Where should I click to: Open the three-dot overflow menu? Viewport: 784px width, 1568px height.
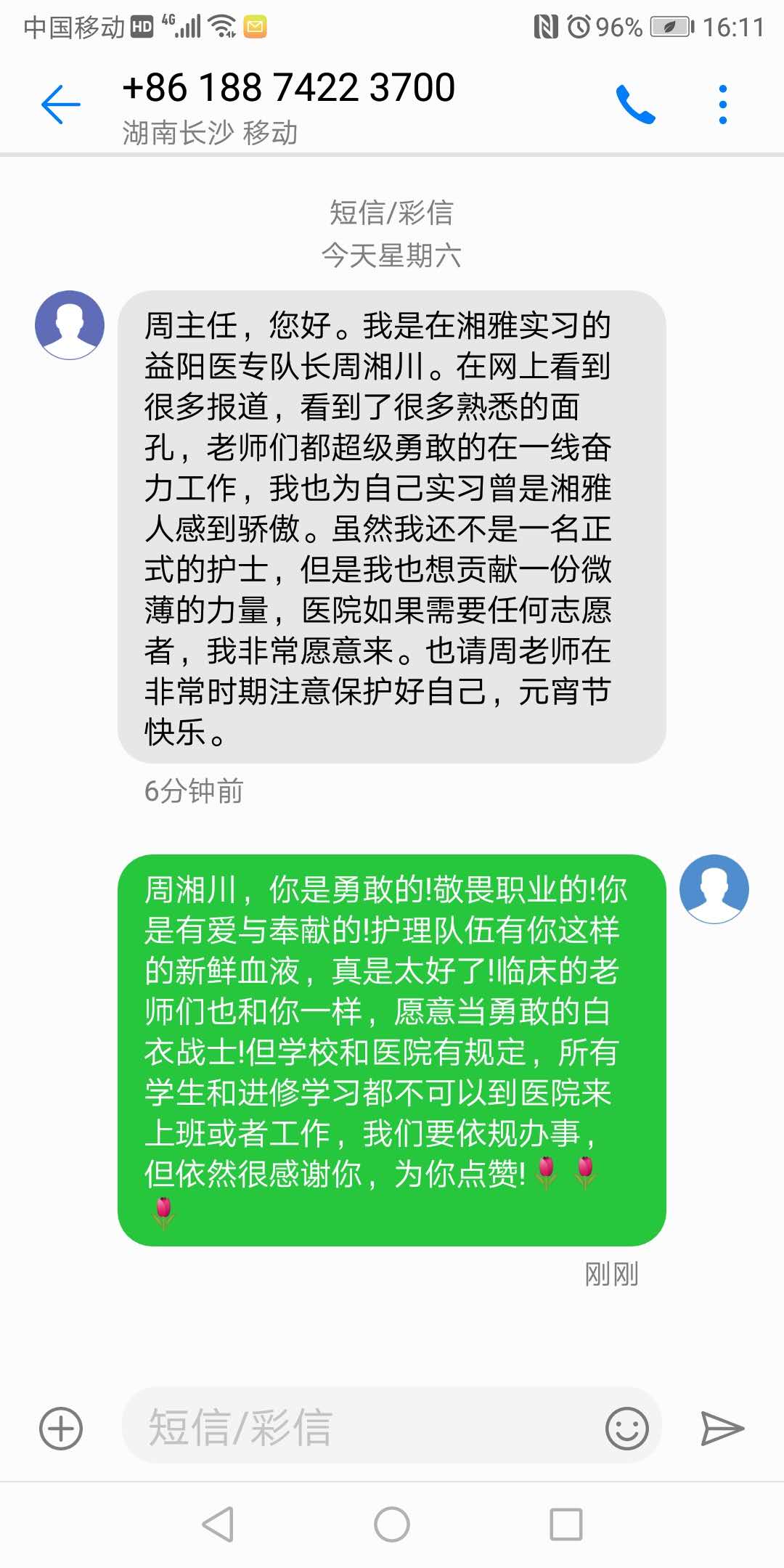point(722,105)
